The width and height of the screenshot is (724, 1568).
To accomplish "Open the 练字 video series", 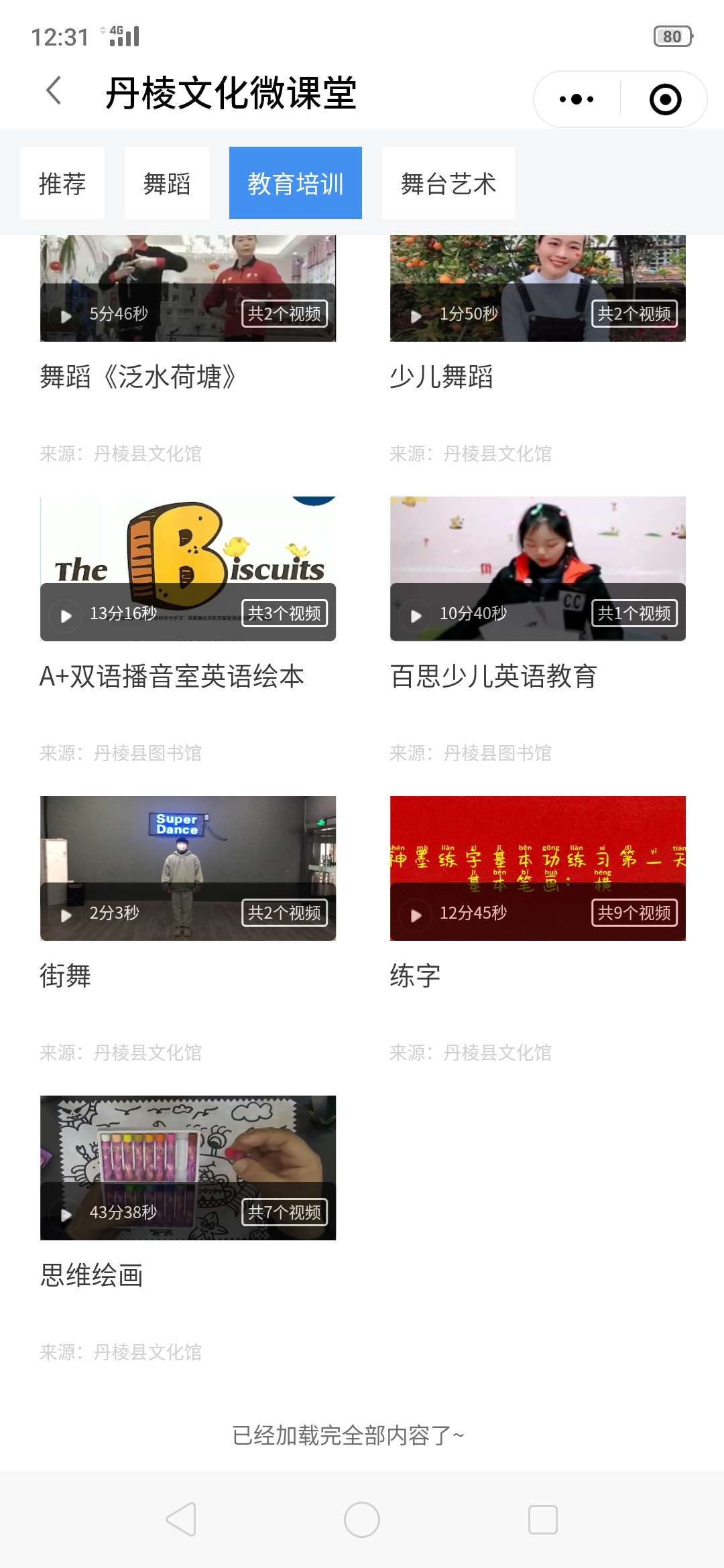I will (x=538, y=868).
